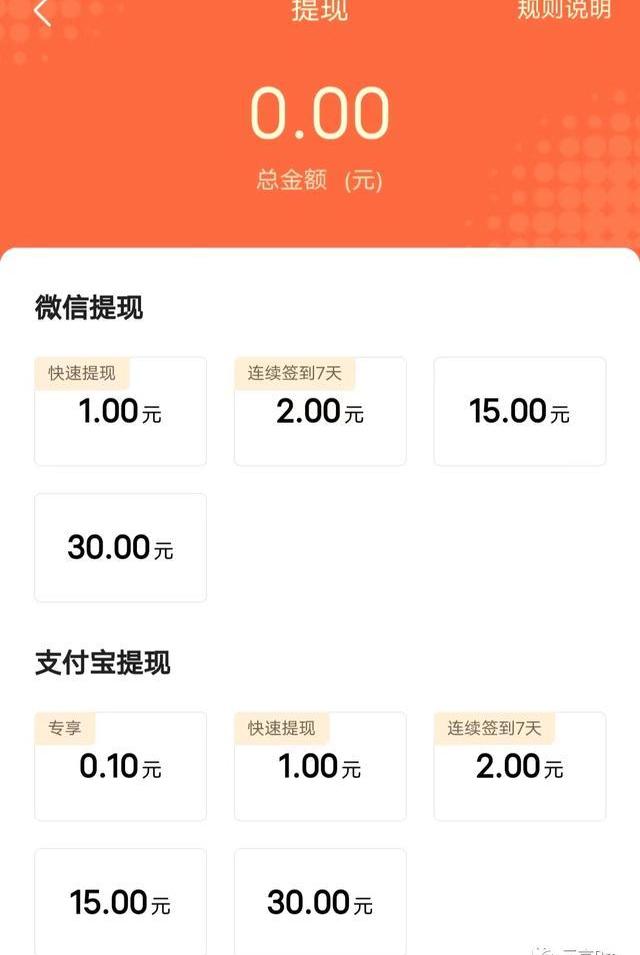
Task: Choose Alipay 30.00元 withdrawal amount
Action: (320, 902)
